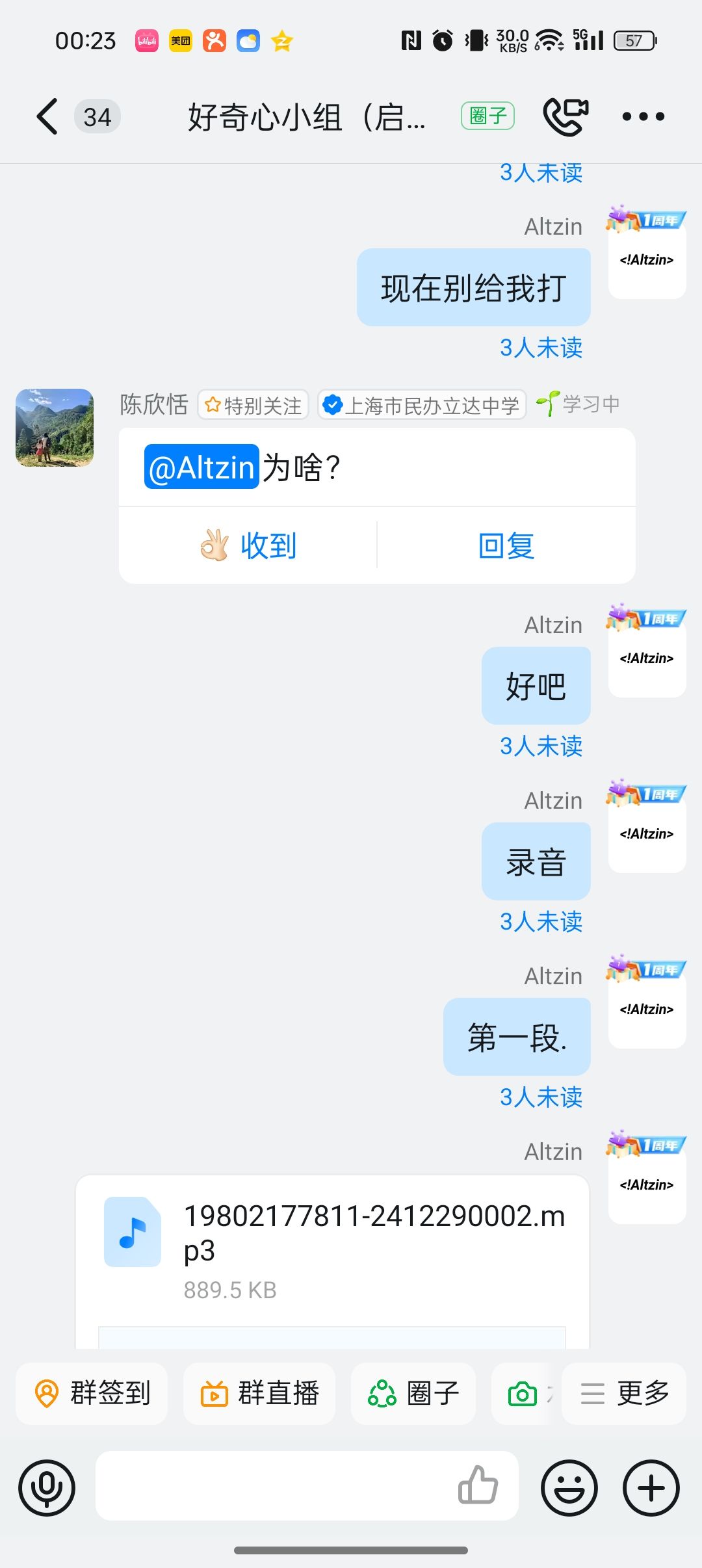
Task: Focus the message text field
Action: pyautogui.click(x=273, y=1486)
